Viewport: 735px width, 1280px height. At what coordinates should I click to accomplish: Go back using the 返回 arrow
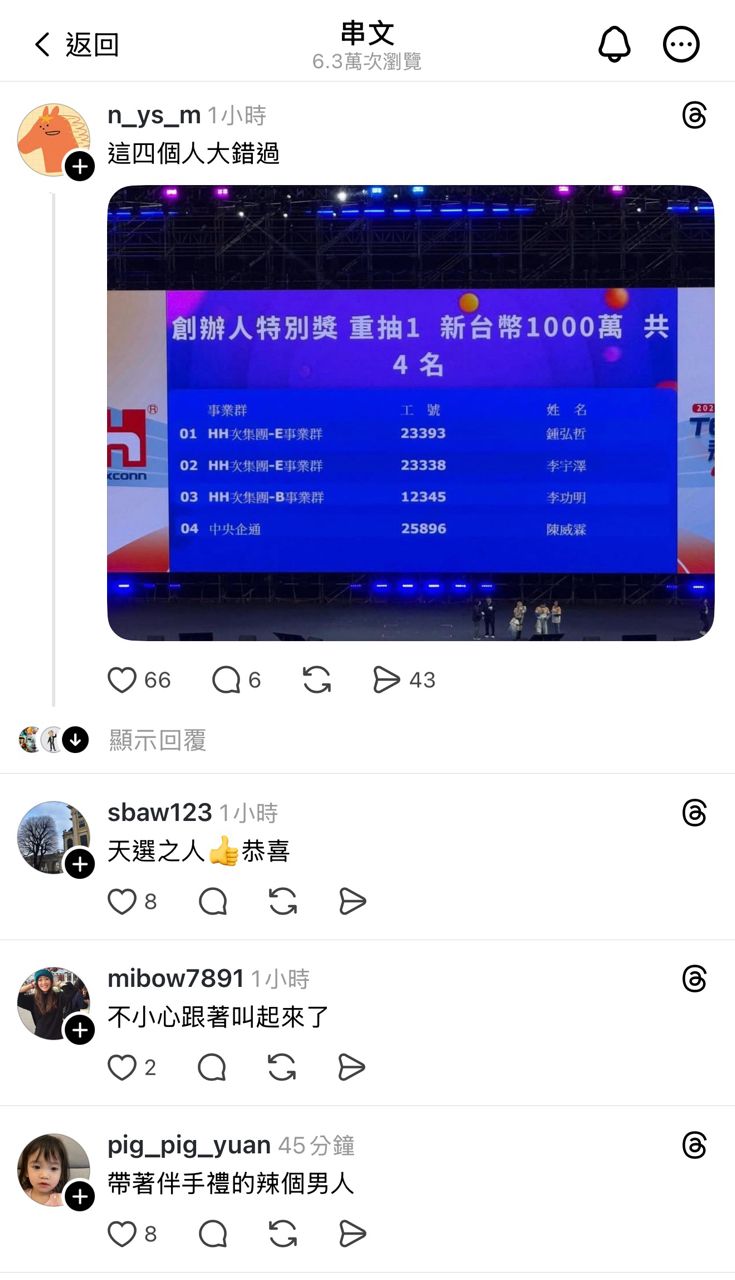[x=43, y=45]
